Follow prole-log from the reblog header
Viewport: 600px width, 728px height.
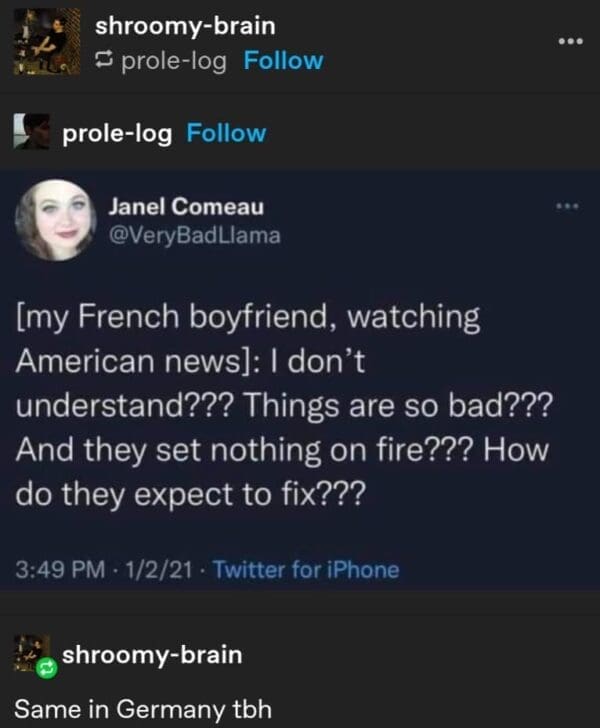[x=283, y=61]
